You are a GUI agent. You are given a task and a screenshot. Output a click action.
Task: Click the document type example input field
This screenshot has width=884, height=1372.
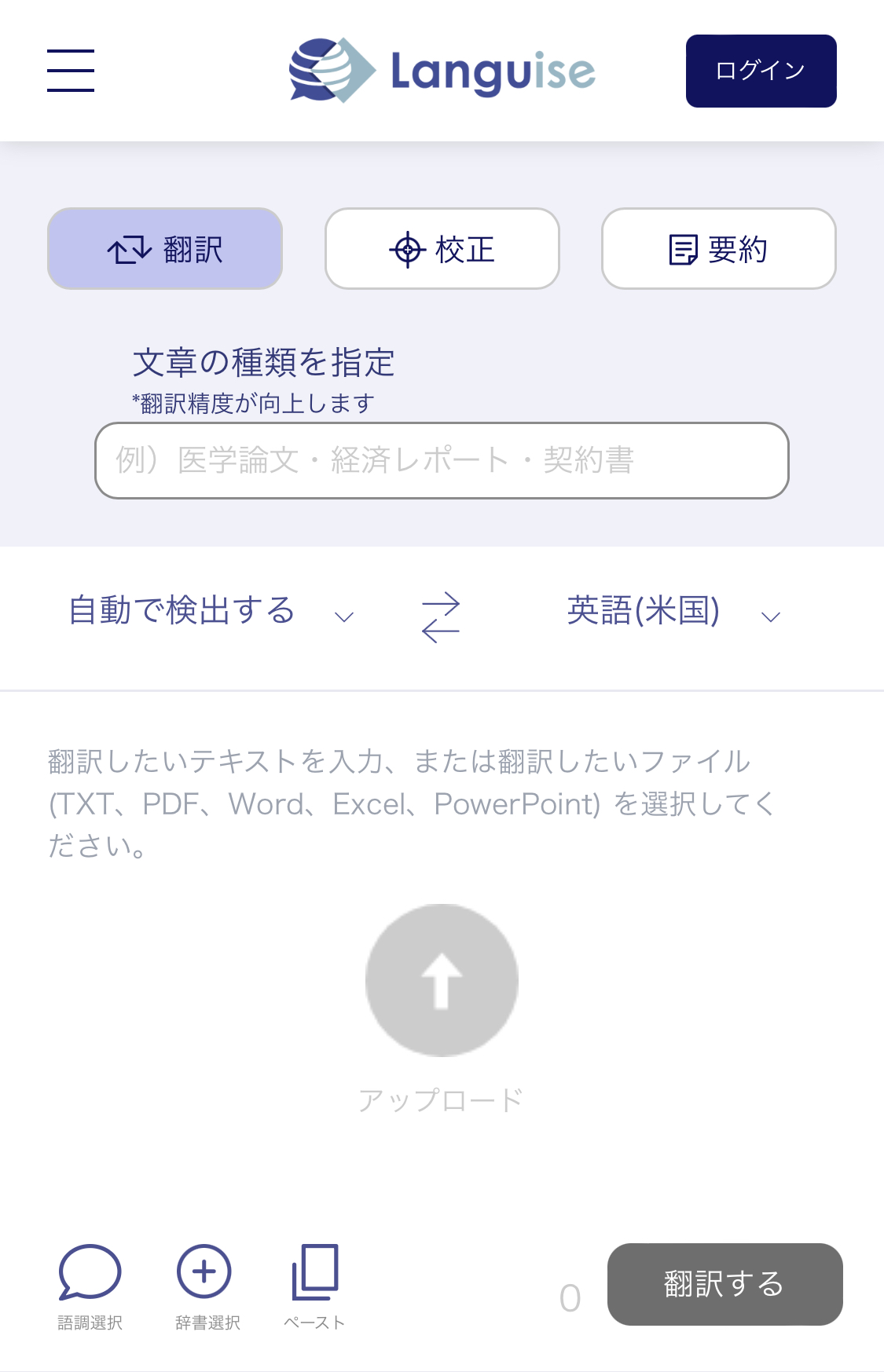pos(442,461)
